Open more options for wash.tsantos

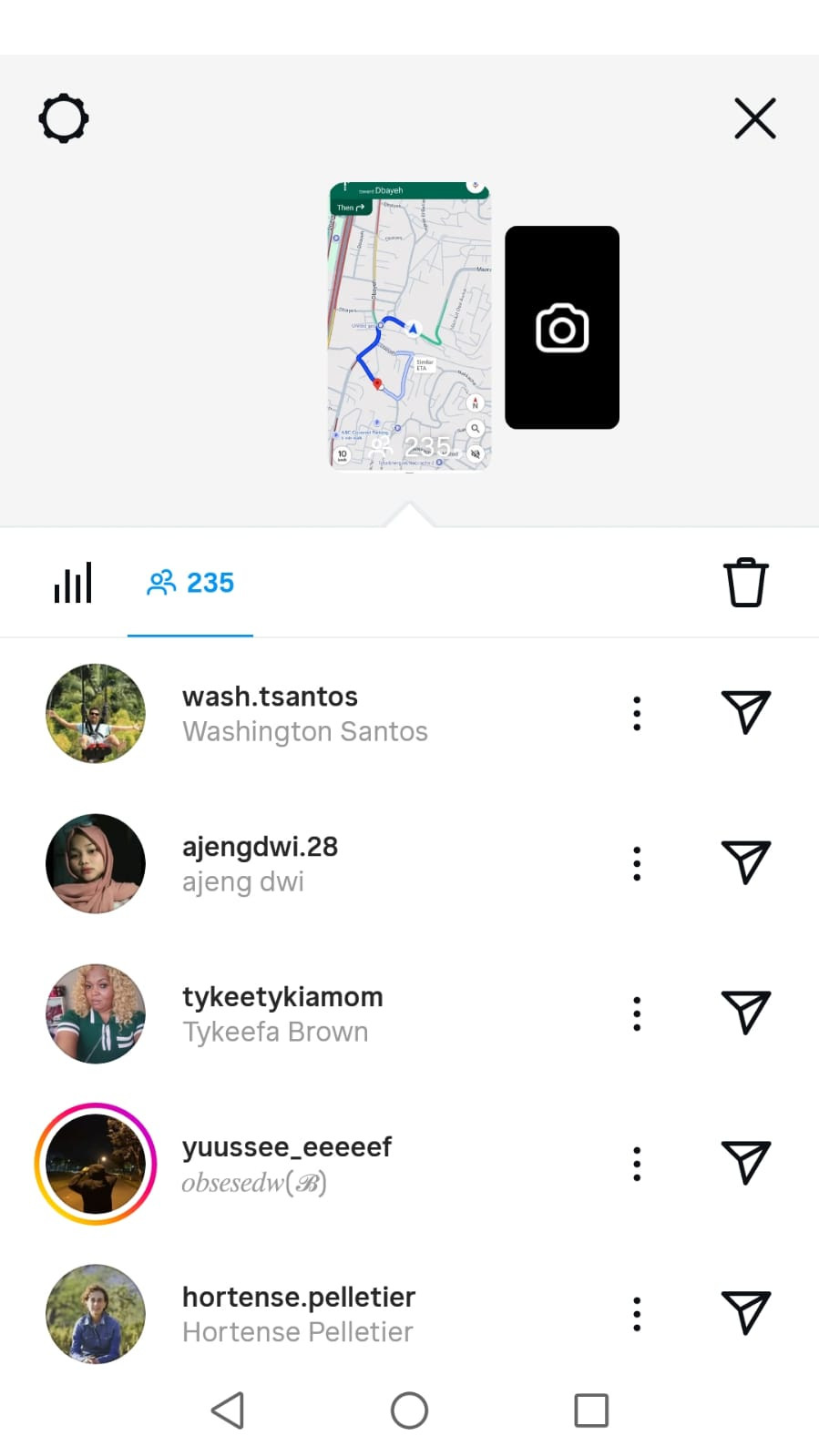point(637,713)
